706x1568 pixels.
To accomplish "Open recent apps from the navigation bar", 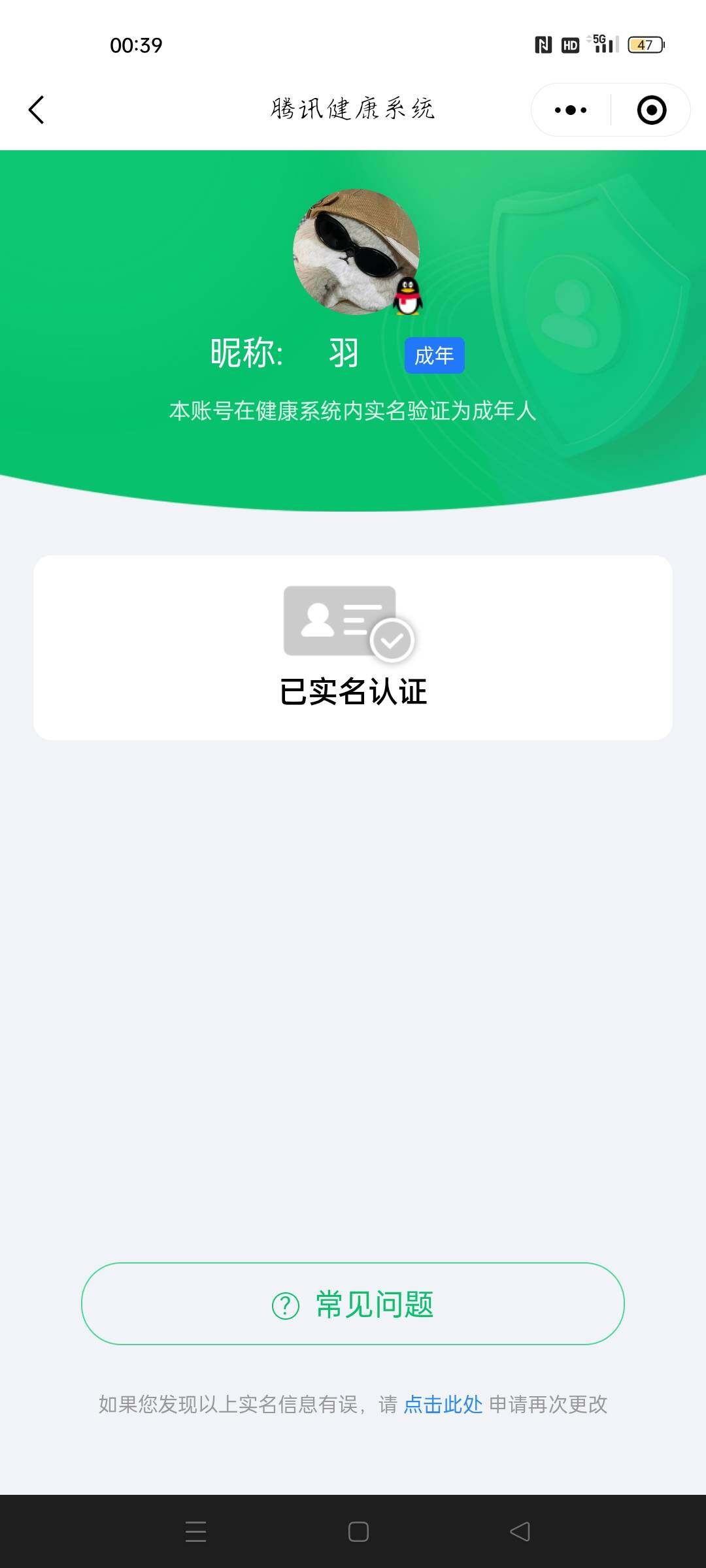I will [195, 1531].
